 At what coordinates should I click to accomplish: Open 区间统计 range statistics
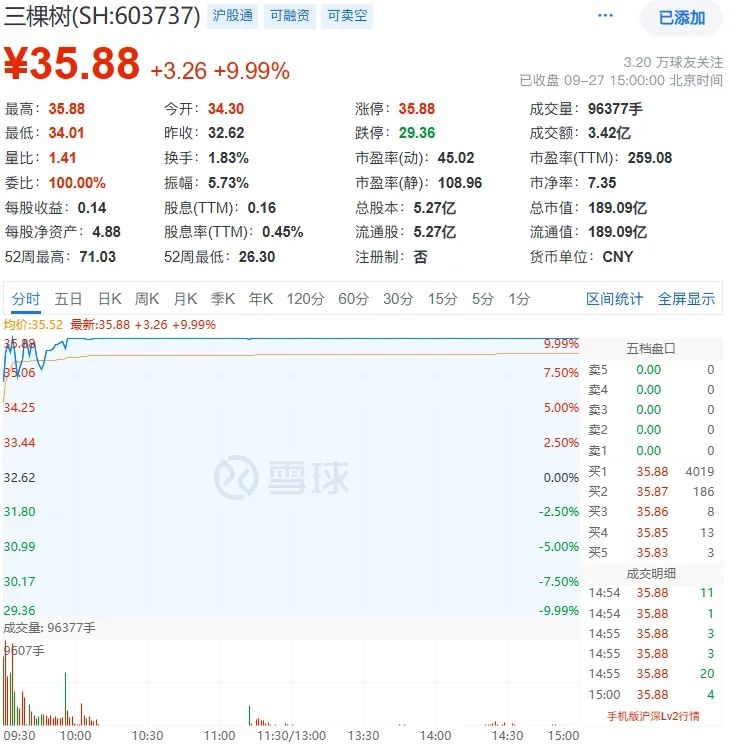614,298
